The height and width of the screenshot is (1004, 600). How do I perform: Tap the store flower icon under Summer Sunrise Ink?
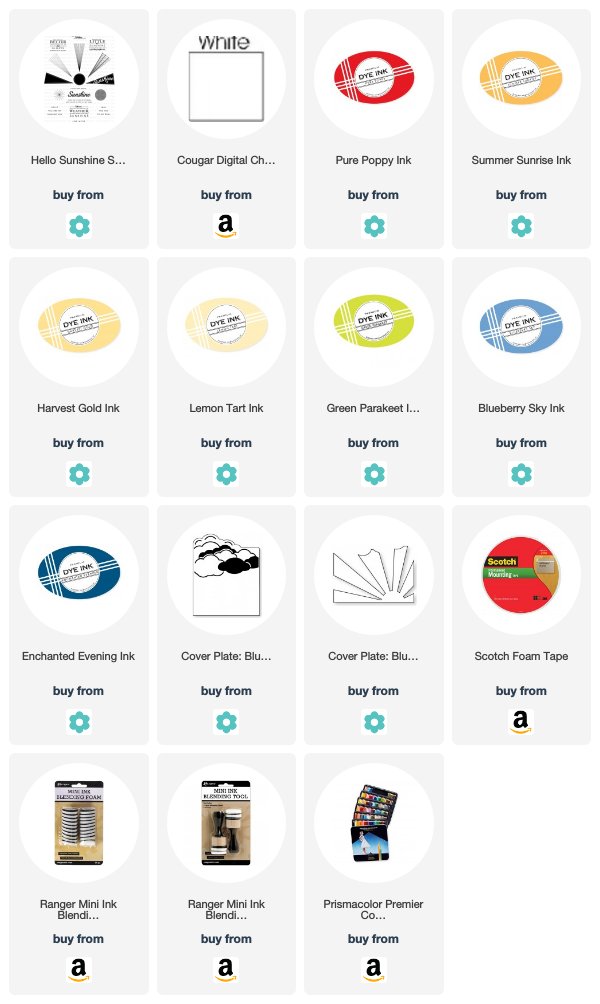pyautogui.click(x=521, y=226)
